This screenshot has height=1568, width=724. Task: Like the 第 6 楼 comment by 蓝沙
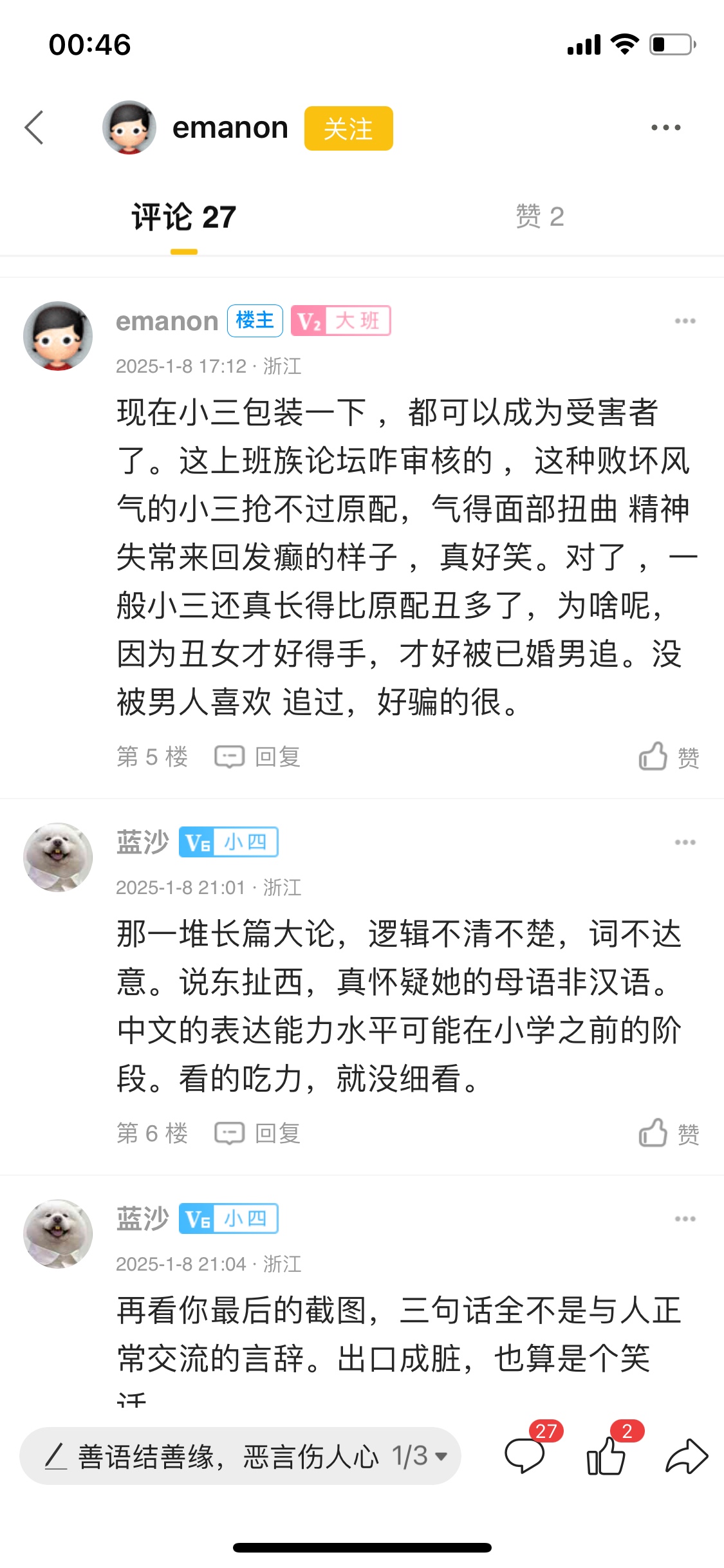point(668,1134)
